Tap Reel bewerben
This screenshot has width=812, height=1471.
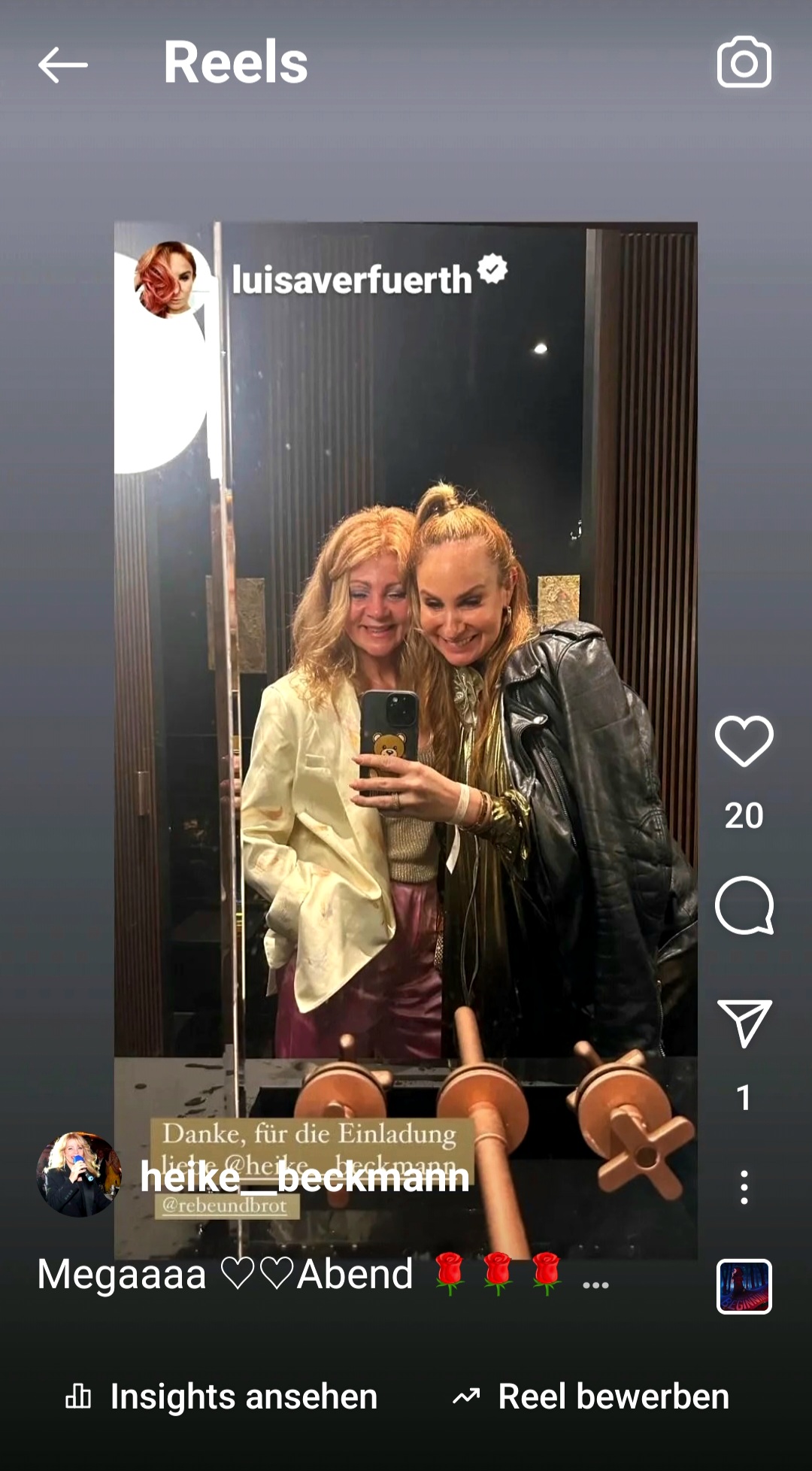click(x=591, y=1397)
